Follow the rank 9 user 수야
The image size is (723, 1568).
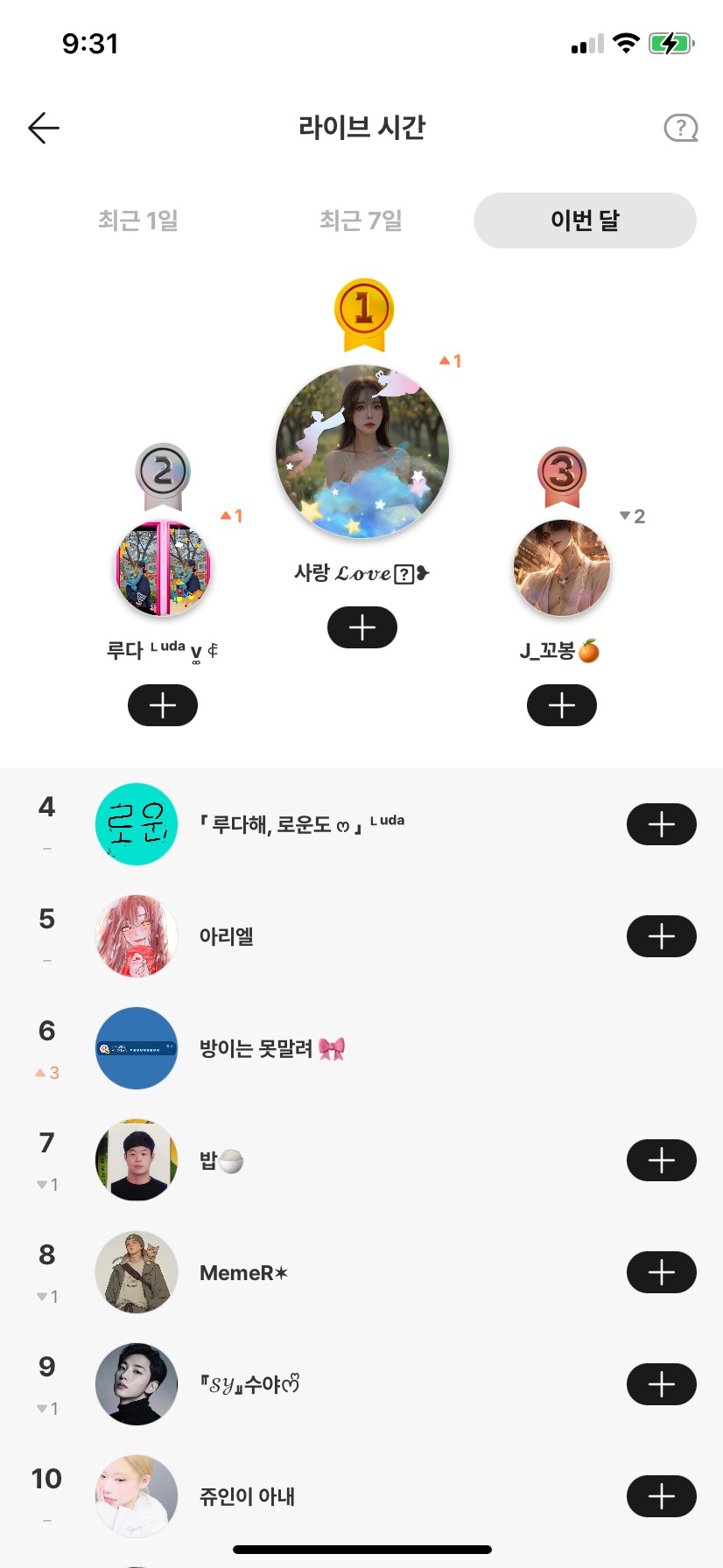coord(661,1384)
